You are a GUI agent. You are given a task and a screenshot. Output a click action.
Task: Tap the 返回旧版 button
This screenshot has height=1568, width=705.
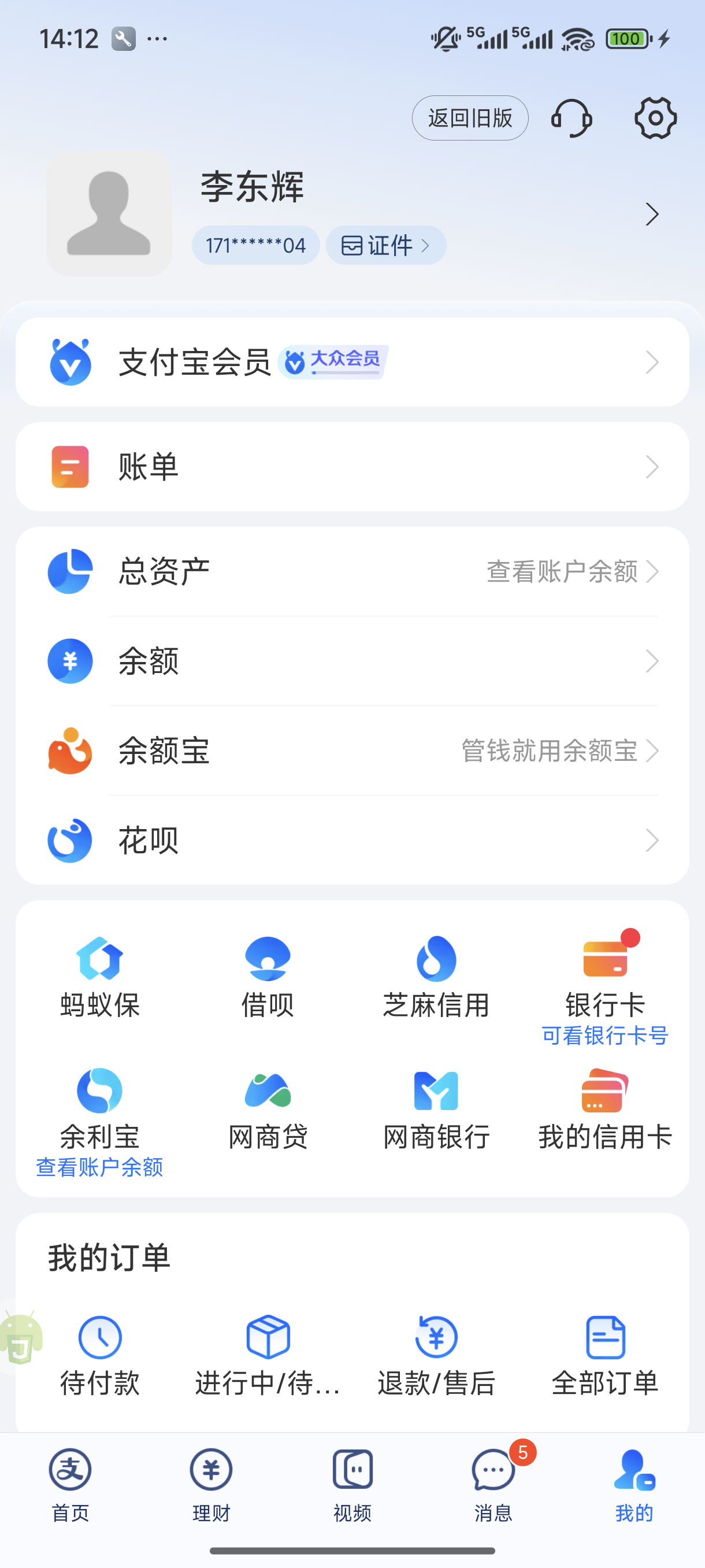[x=470, y=118]
